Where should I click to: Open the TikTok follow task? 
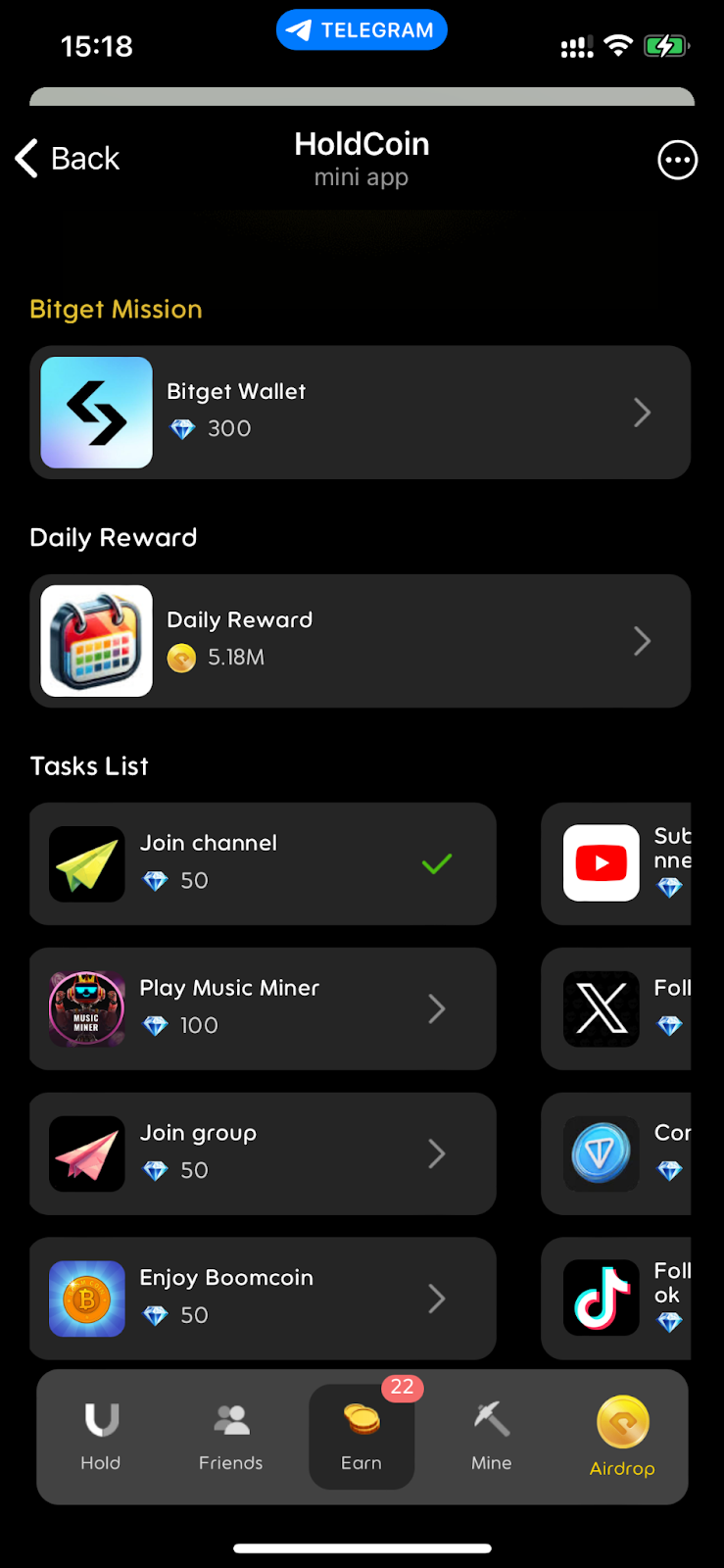tap(617, 1298)
